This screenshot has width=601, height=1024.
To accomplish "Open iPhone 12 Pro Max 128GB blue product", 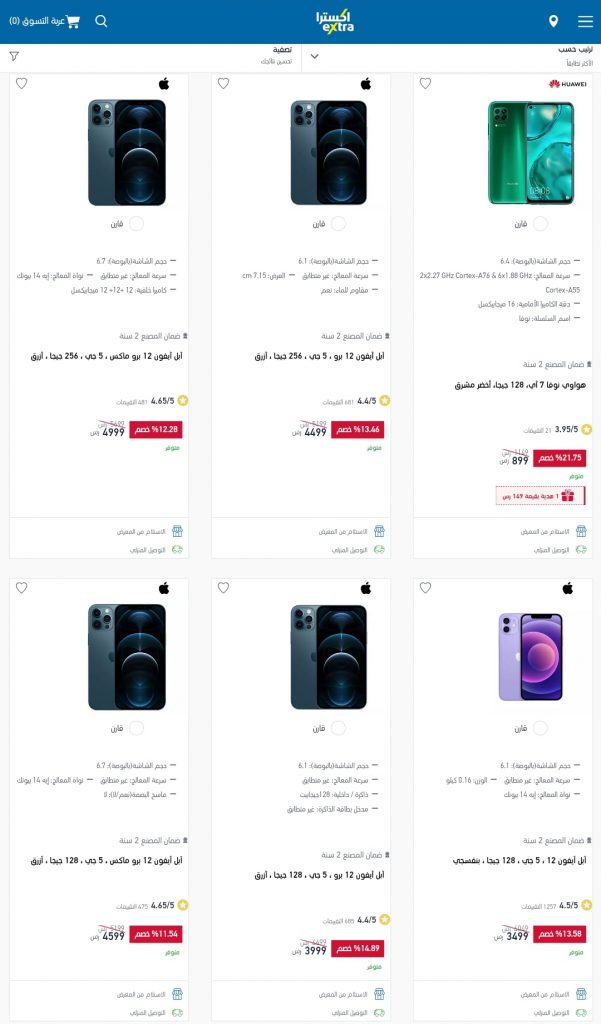I will pyautogui.click(x=106, y=861).
